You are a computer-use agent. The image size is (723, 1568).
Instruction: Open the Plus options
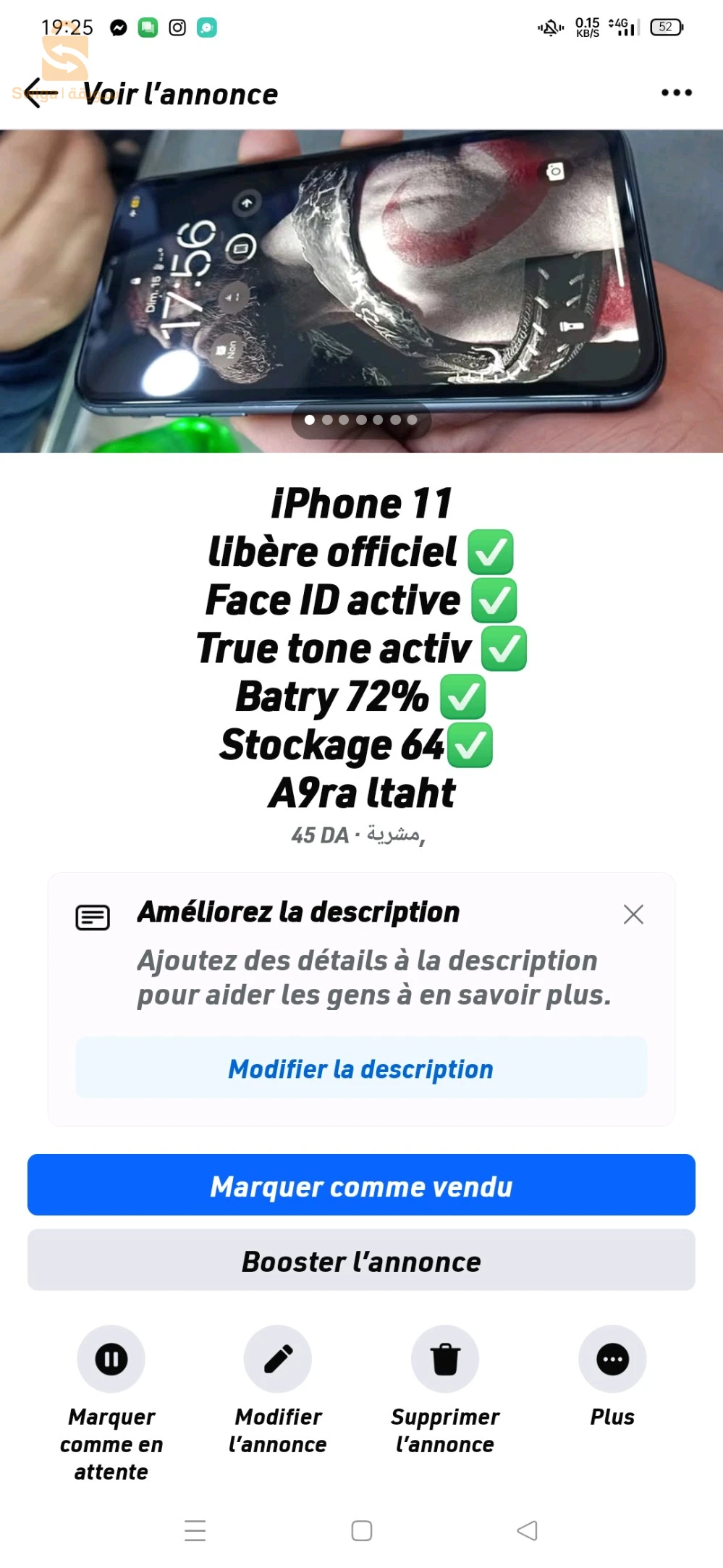click(x=612, y=1360)
